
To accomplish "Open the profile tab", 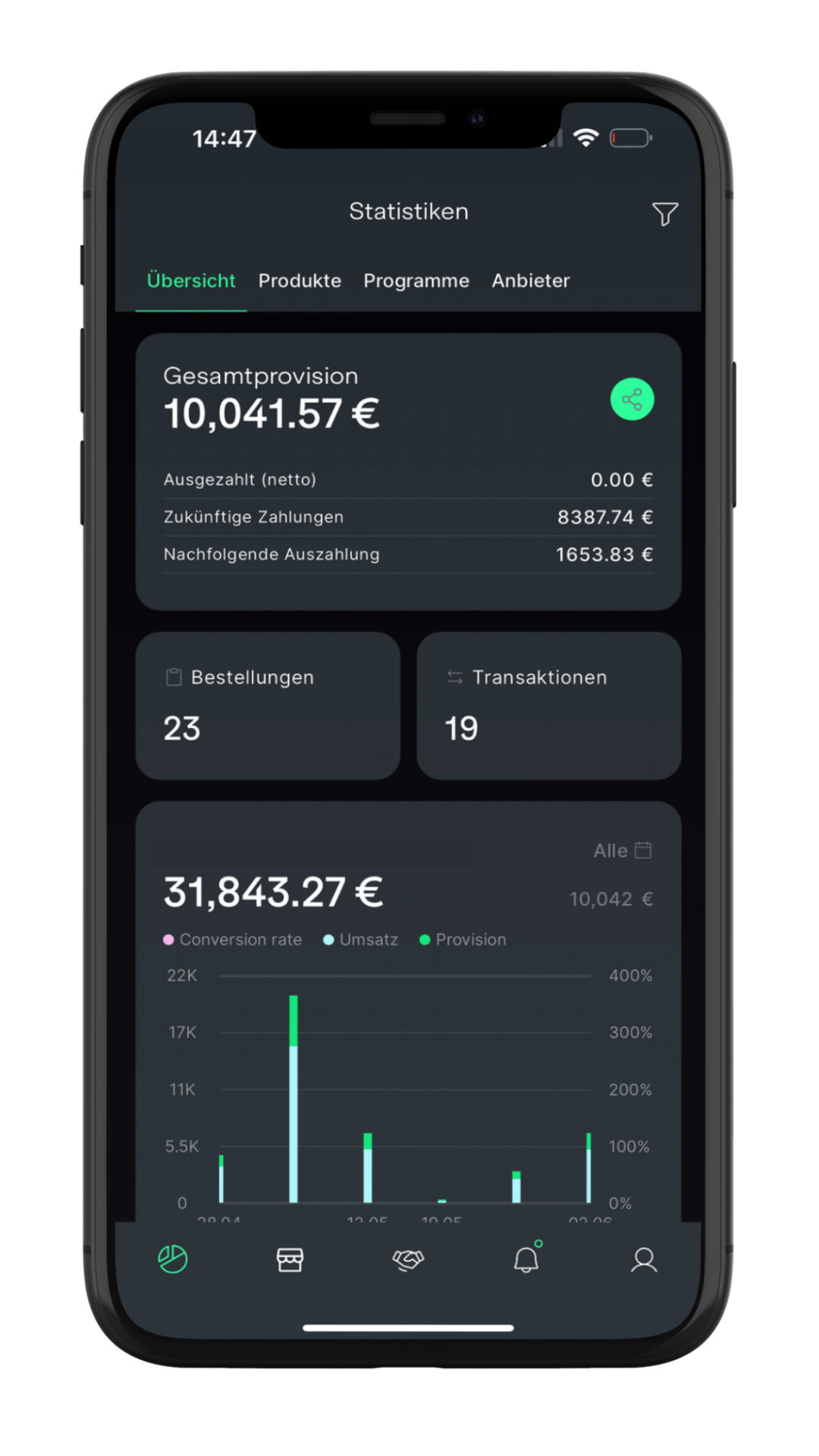I will click(644, 1260).
